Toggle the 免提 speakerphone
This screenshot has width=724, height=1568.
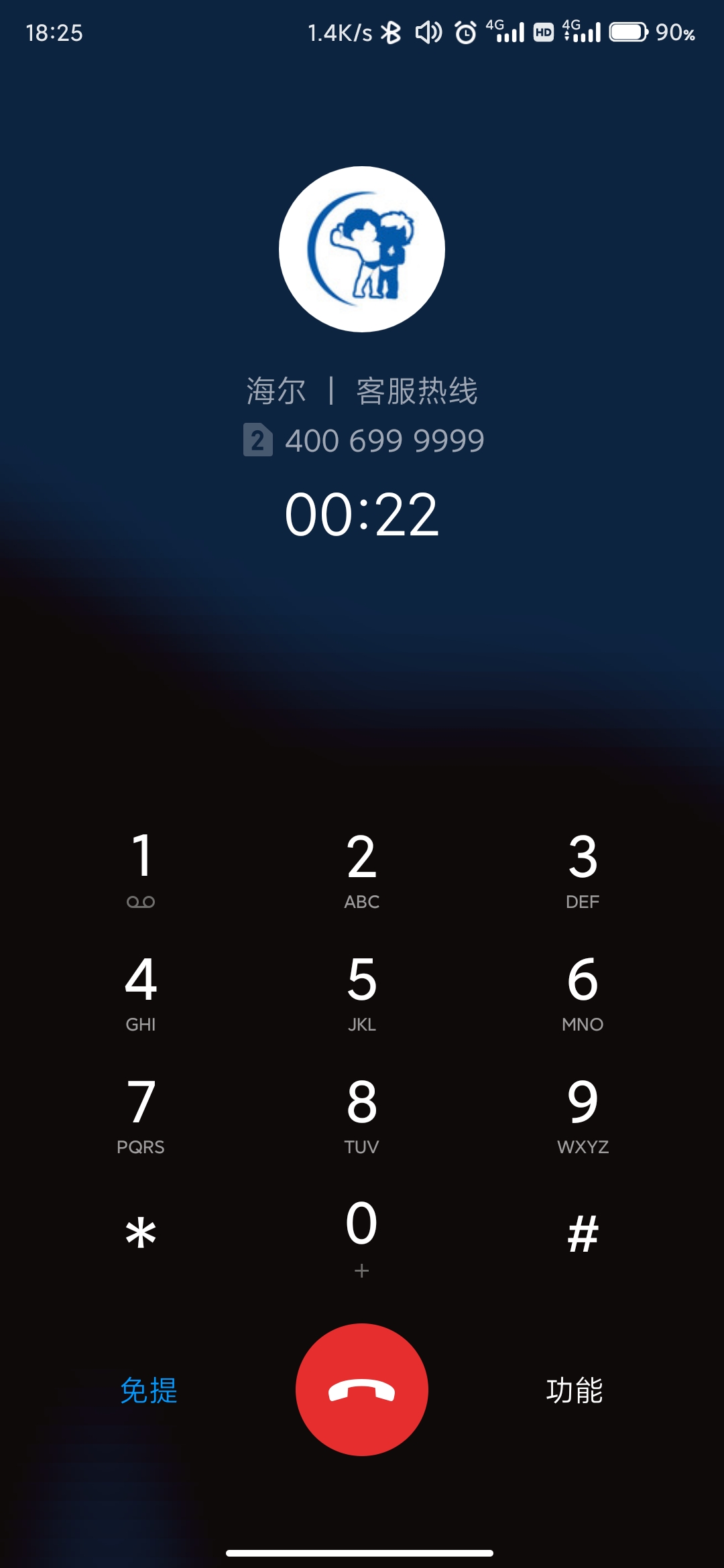point(149,1390)
